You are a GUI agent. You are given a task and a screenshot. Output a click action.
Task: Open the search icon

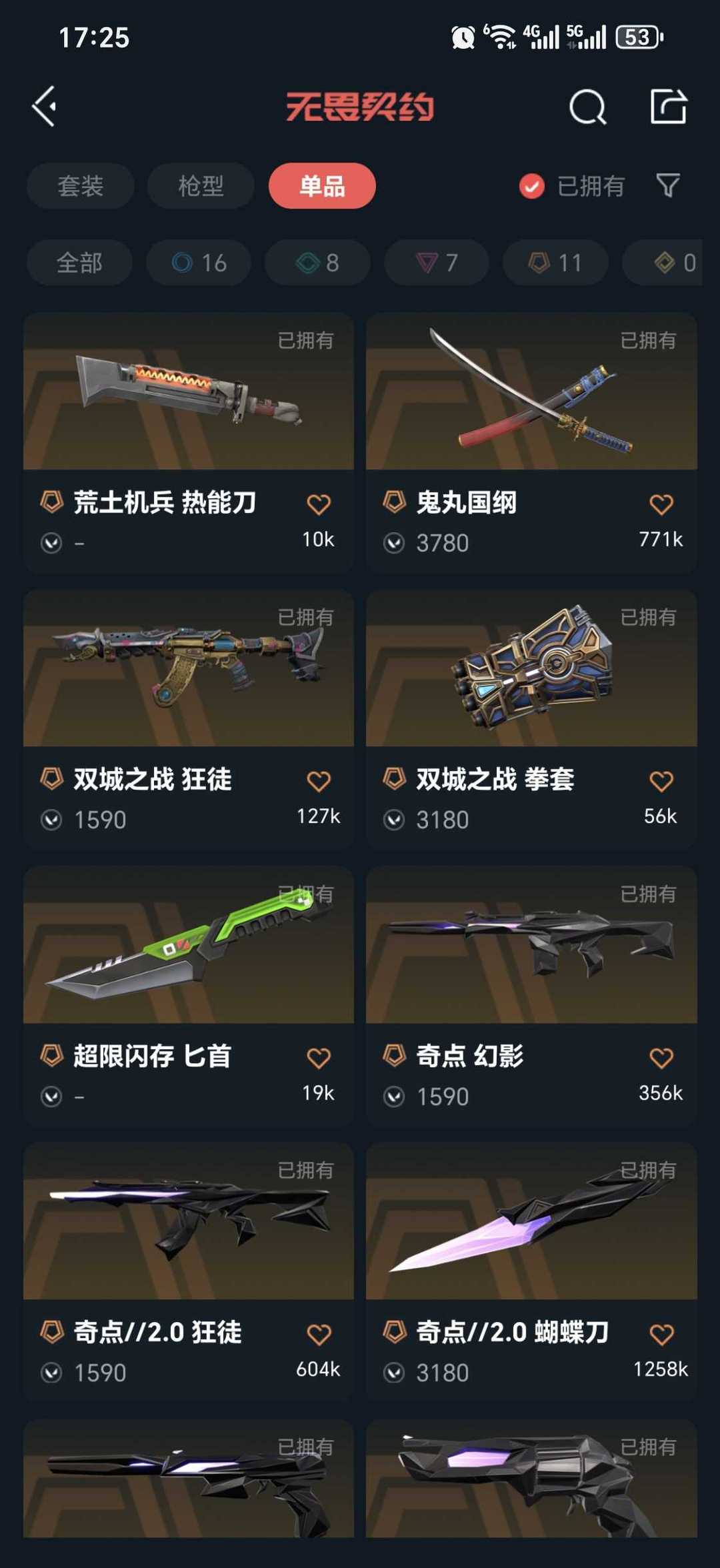585,108
